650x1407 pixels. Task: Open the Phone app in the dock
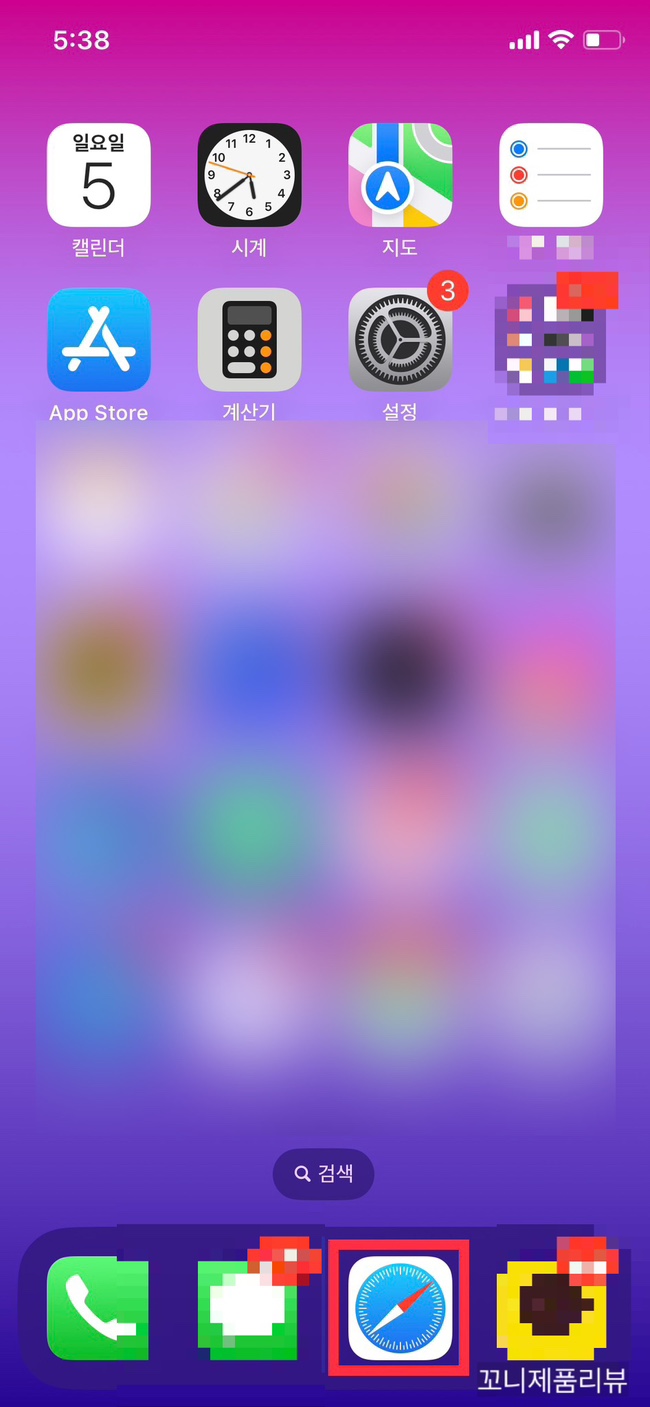tap(97, 1309)
